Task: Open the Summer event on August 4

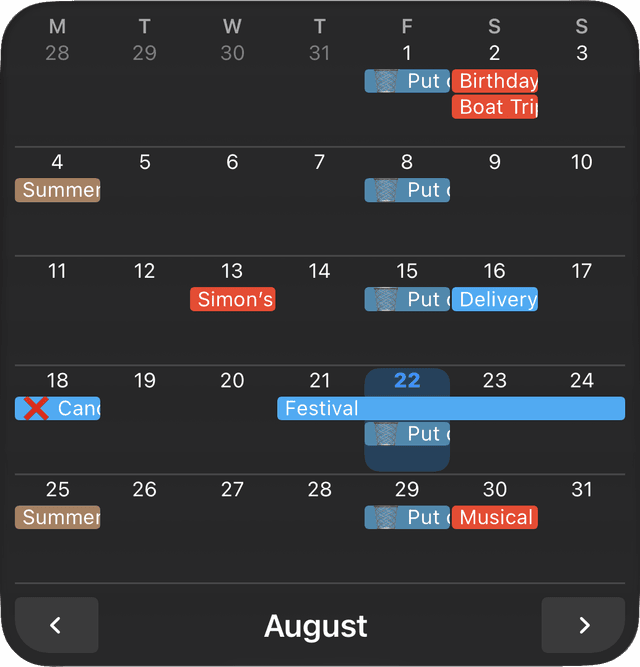Action: coord(58,190)
